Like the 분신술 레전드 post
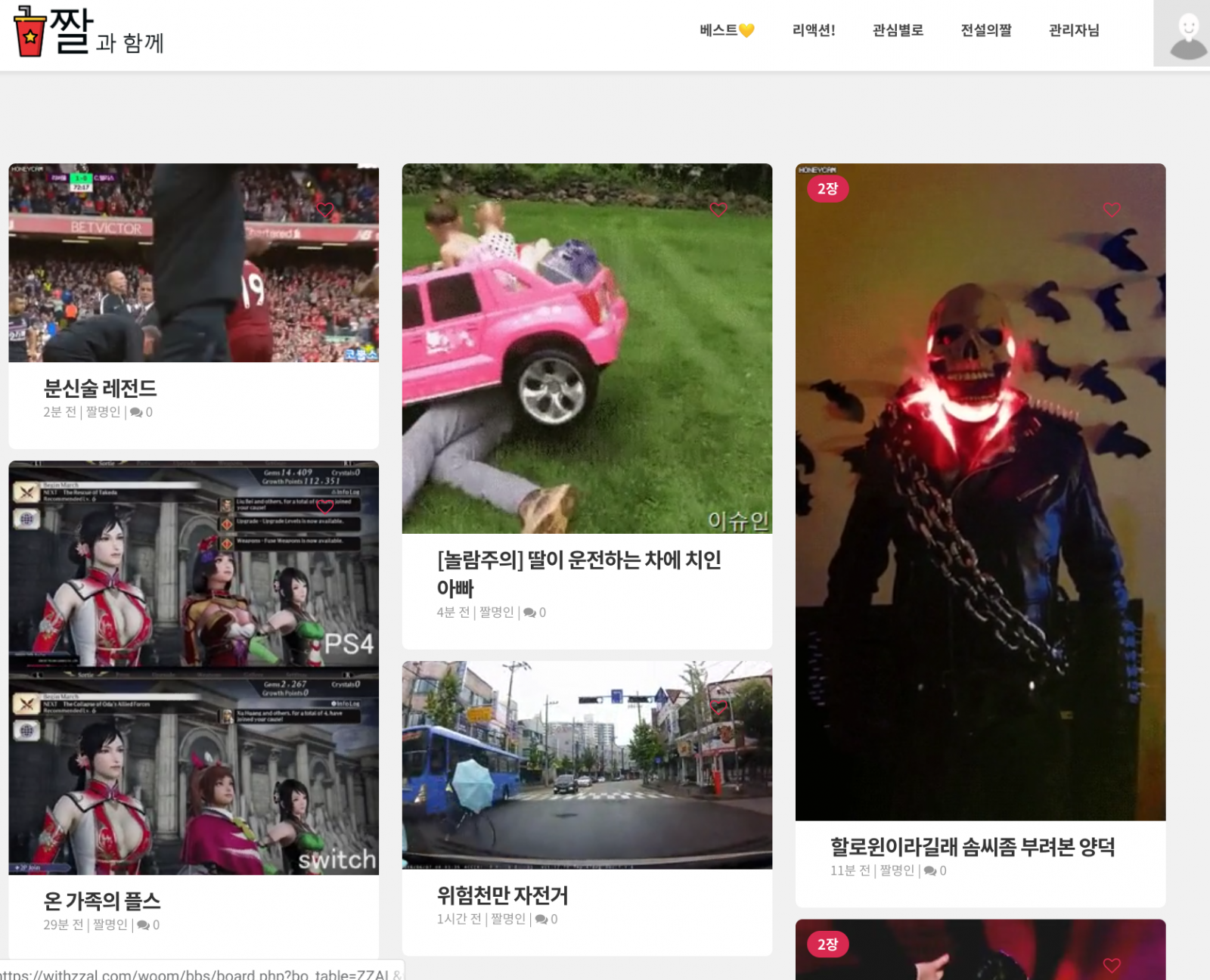Viewport: 1210px width, 980px height. coord(325,210)
